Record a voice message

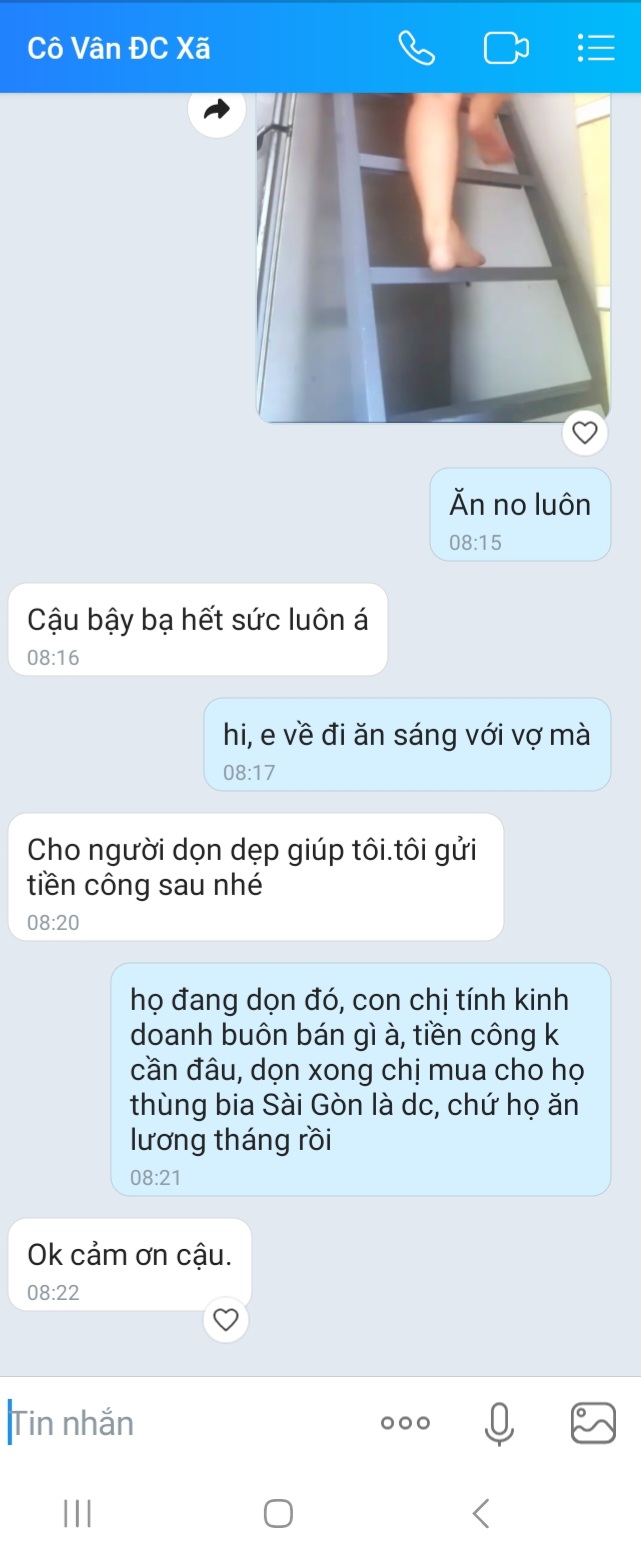pos(499,1423)
